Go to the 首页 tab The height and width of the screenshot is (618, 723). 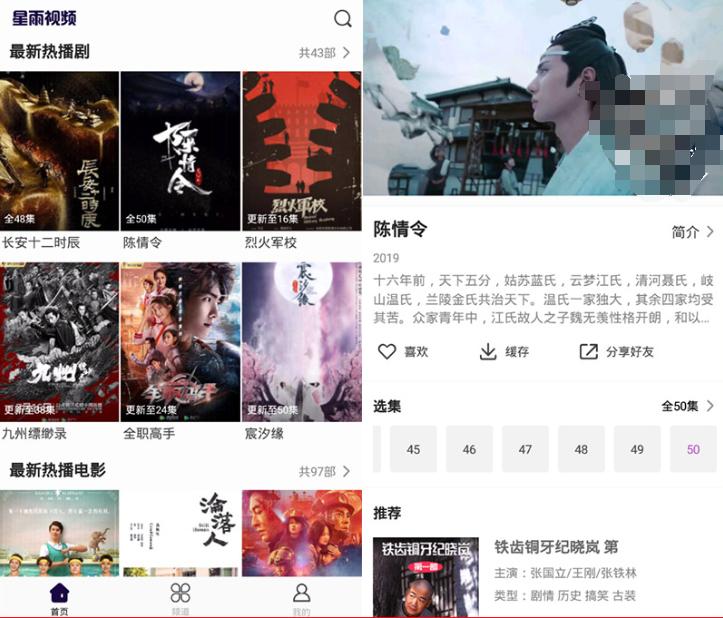click(59, 598)
